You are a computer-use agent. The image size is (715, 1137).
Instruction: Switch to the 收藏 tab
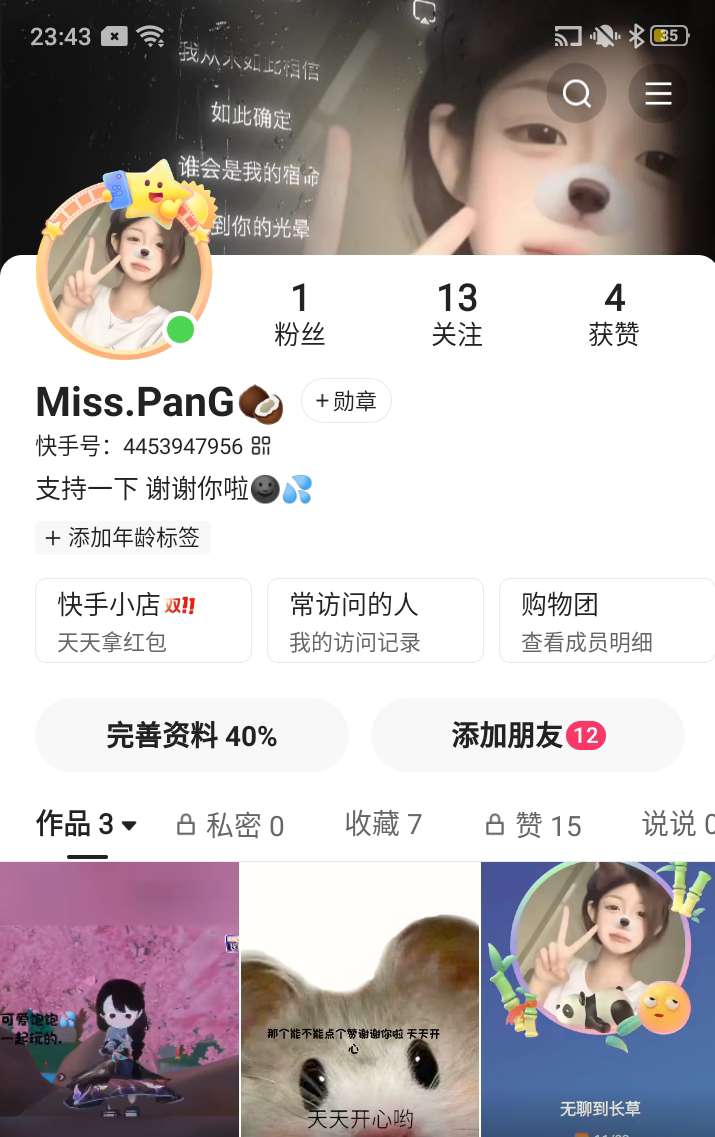tap(383, 824)
